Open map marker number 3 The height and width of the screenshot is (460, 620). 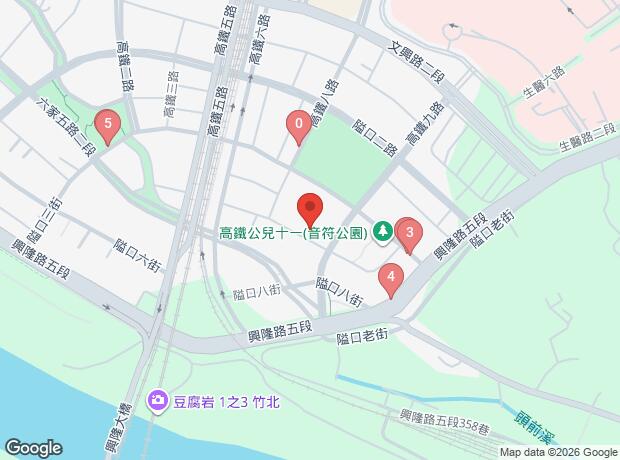[410, 236]
